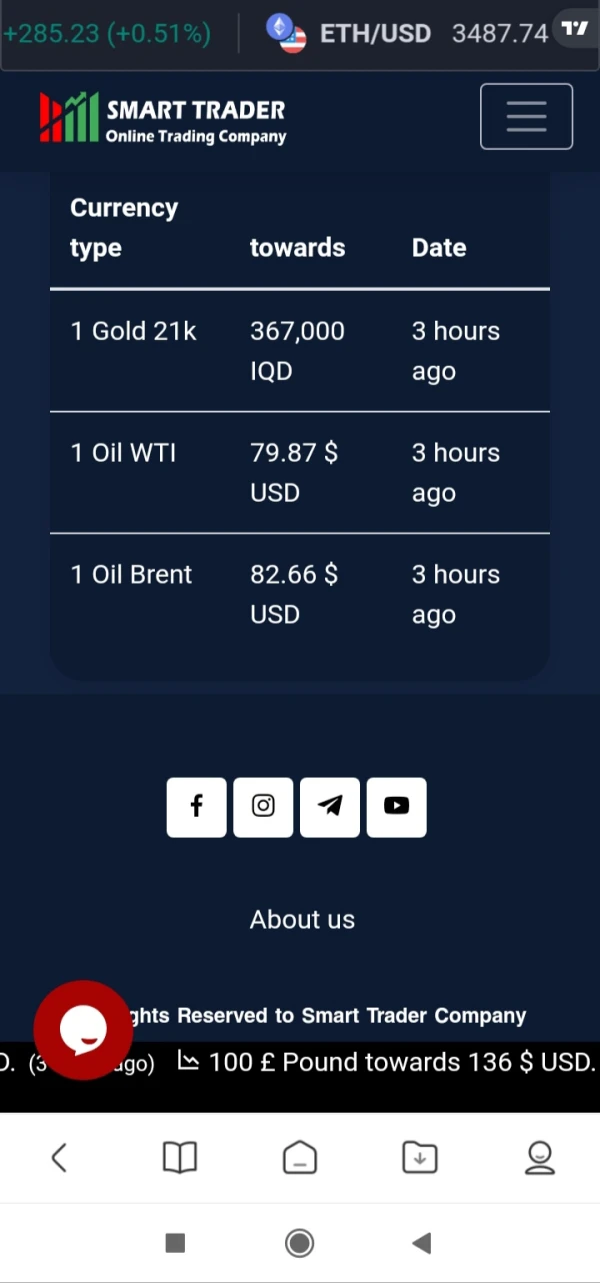Visit the Instagram profile
This screenshot has width=600, height=1283.
click(x=263, y=806)
